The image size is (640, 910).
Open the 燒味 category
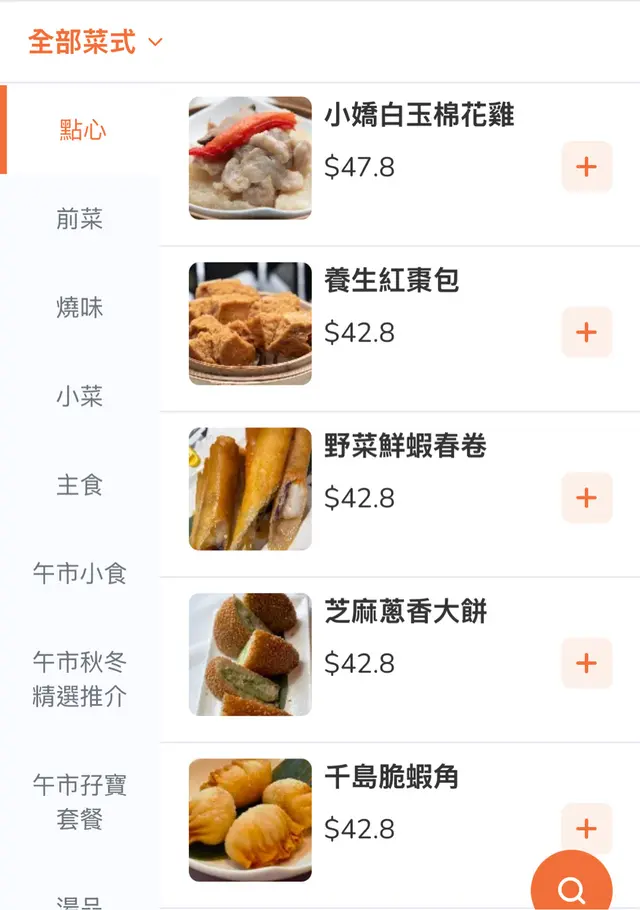click(80, 308)
